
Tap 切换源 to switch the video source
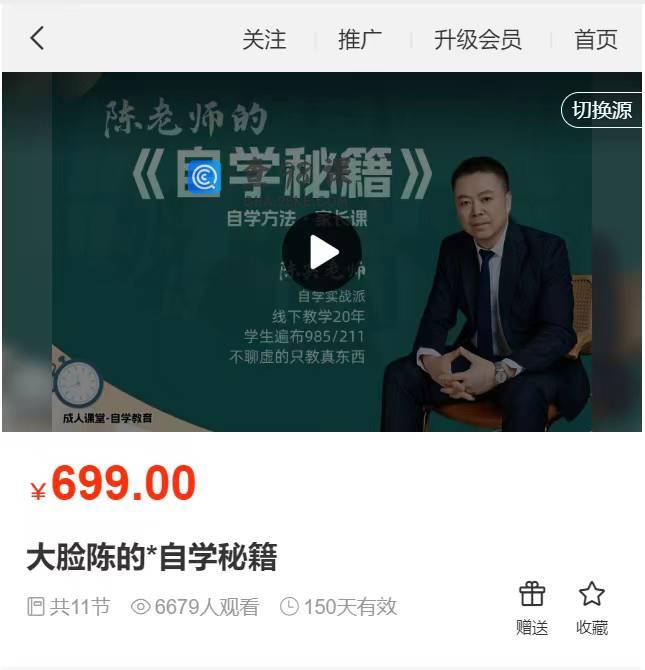[x=601, y=110]
